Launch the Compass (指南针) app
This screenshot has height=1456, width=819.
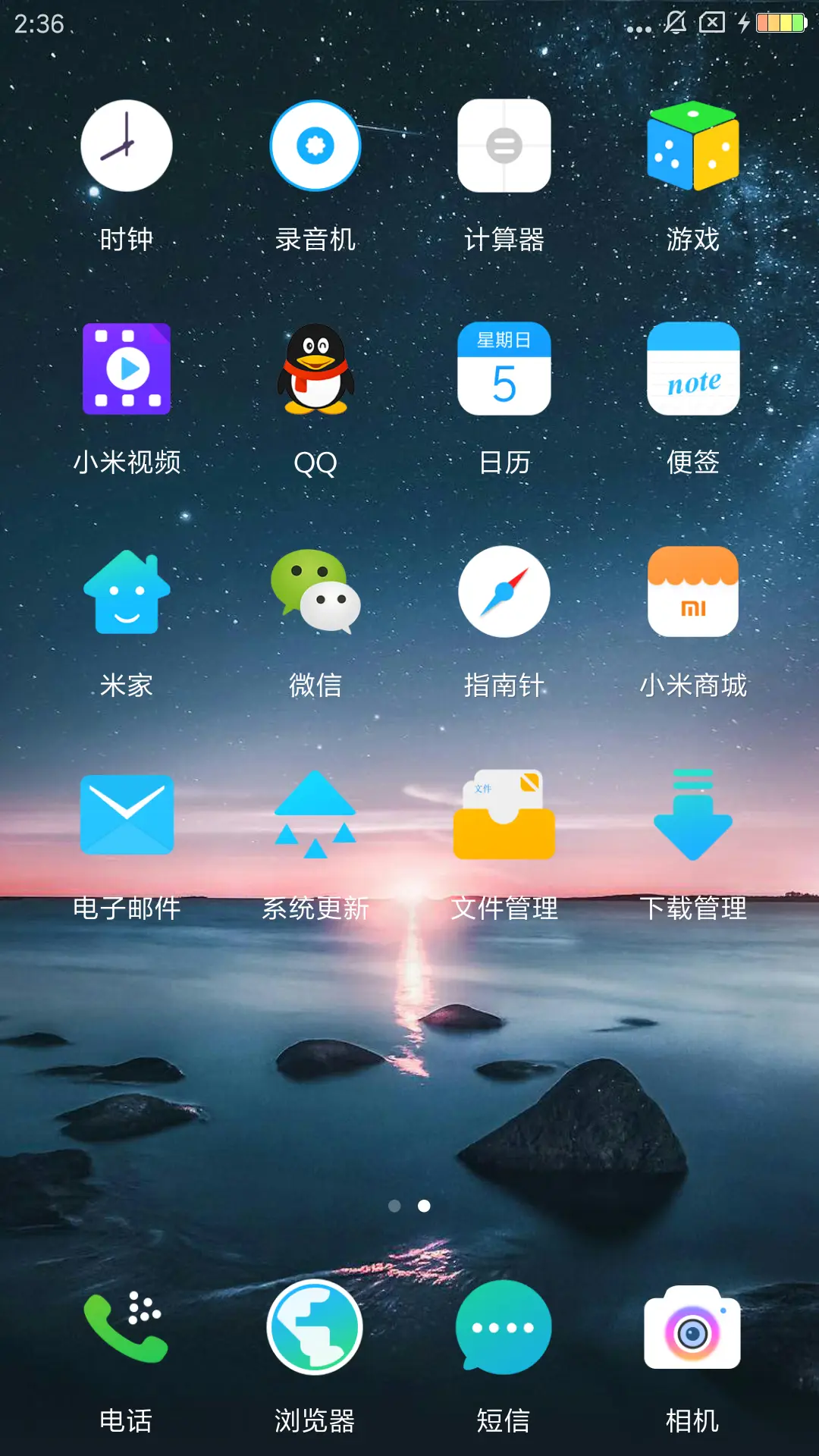point(504,592)
